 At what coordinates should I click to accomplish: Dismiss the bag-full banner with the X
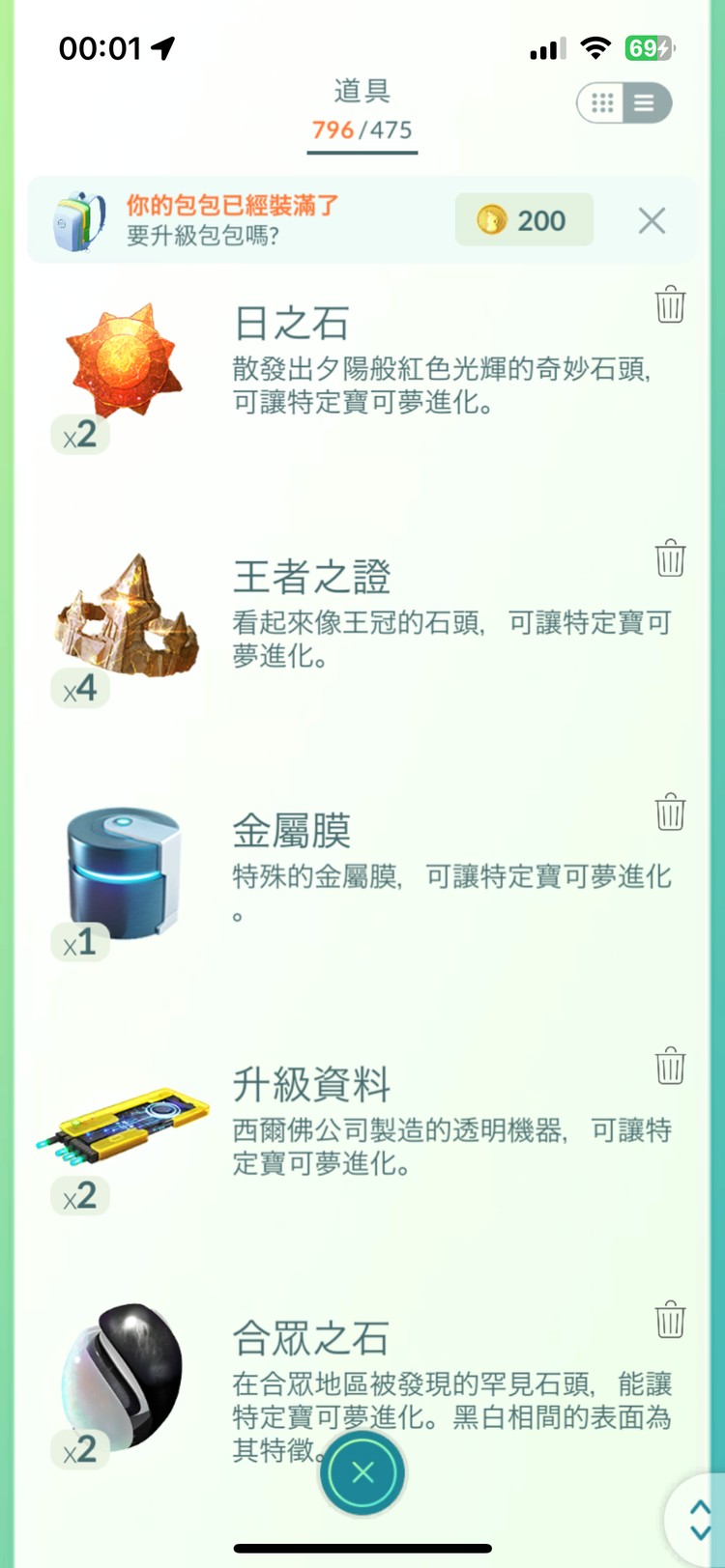652,220
